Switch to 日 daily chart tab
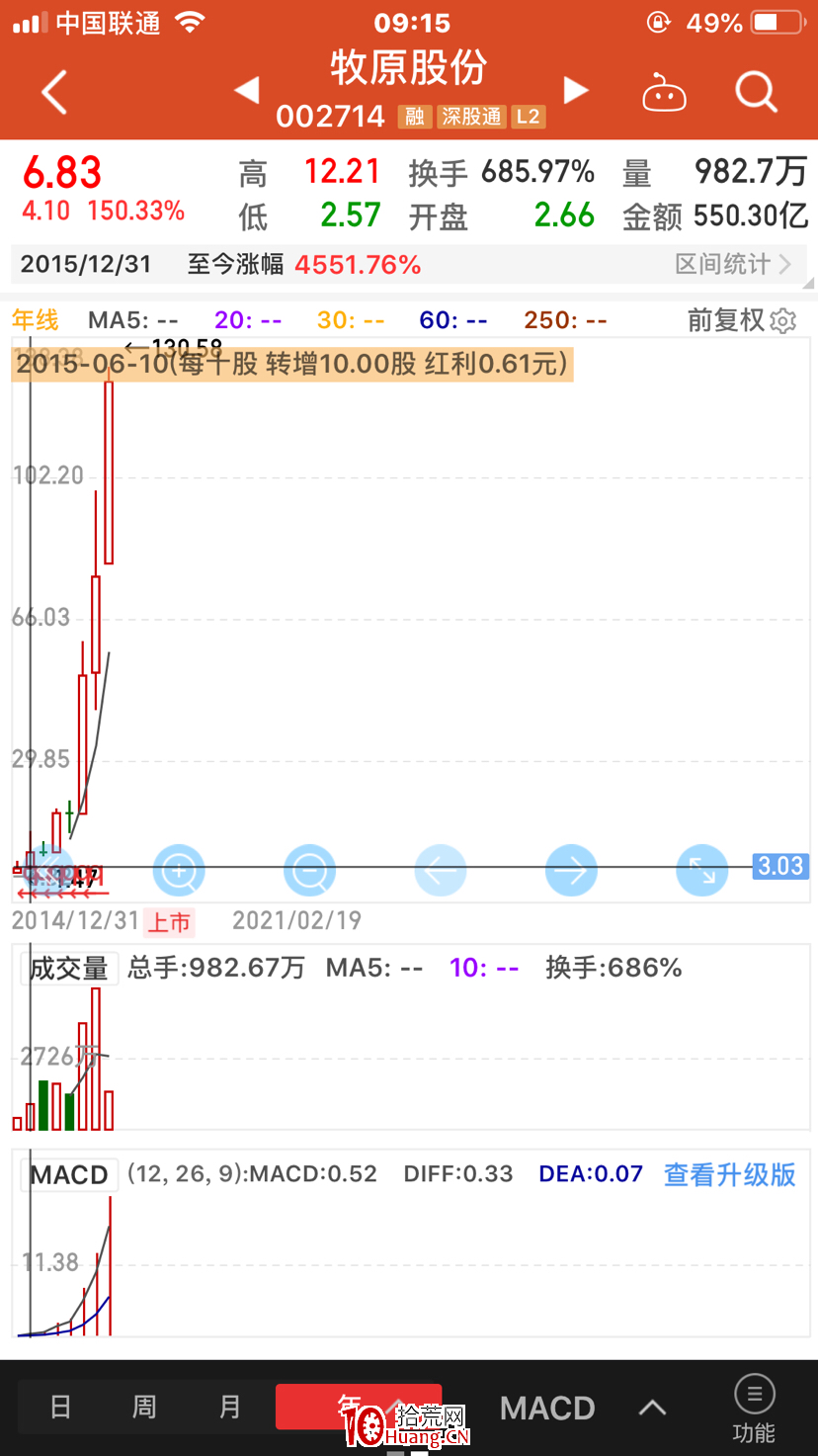Screen dimensions: 818x1456 point(59,1407)
